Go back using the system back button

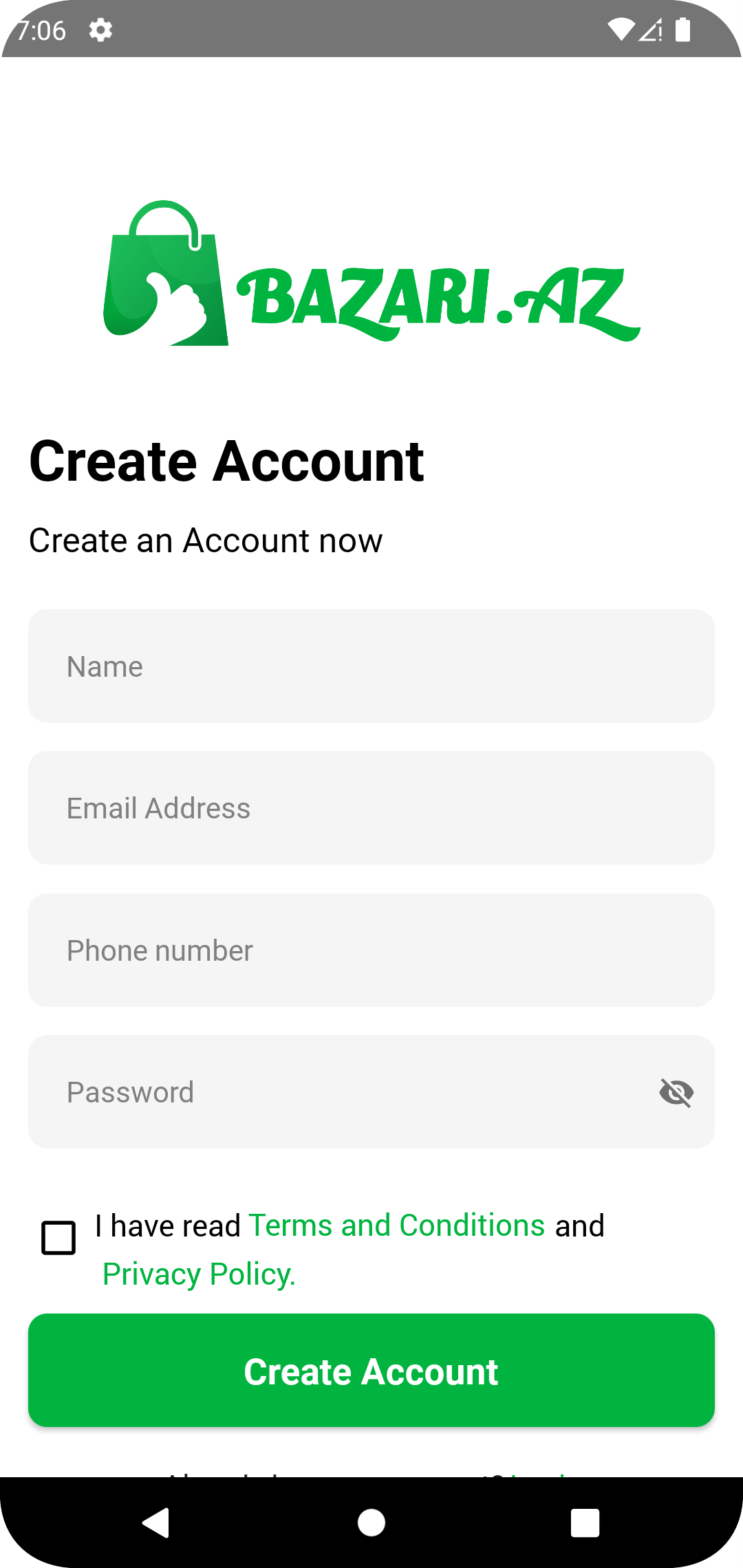coord(156,1522)
